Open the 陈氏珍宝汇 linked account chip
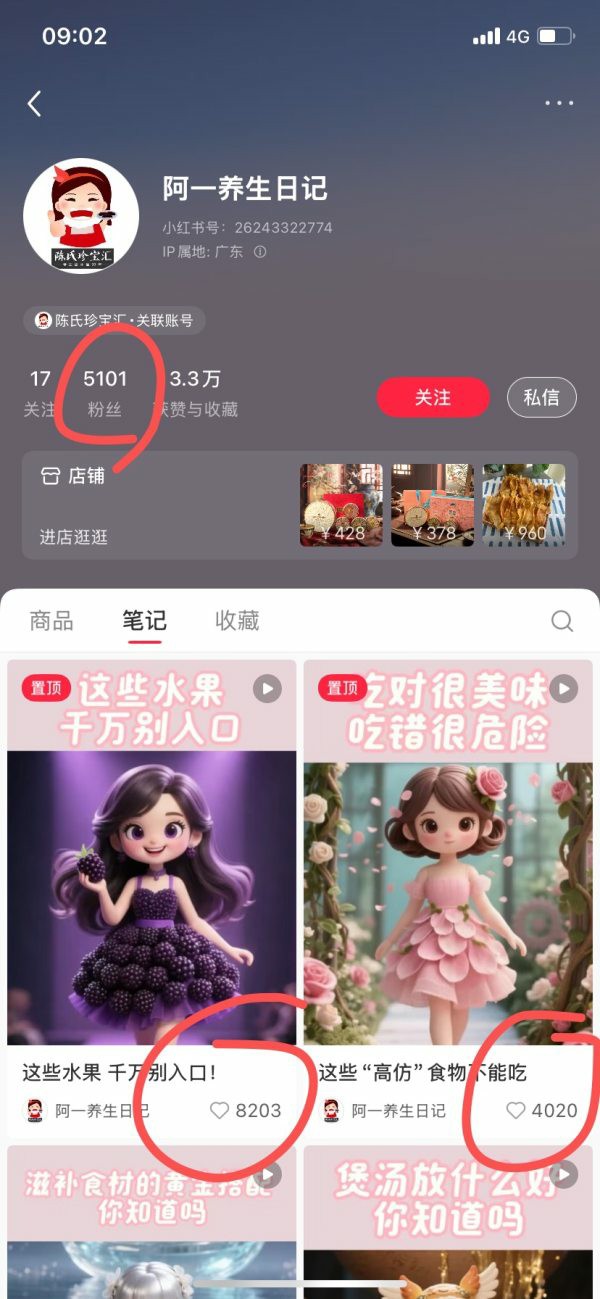Image resolution: width=600 pixels, height=1299 pixels. (x=114, y=320)
